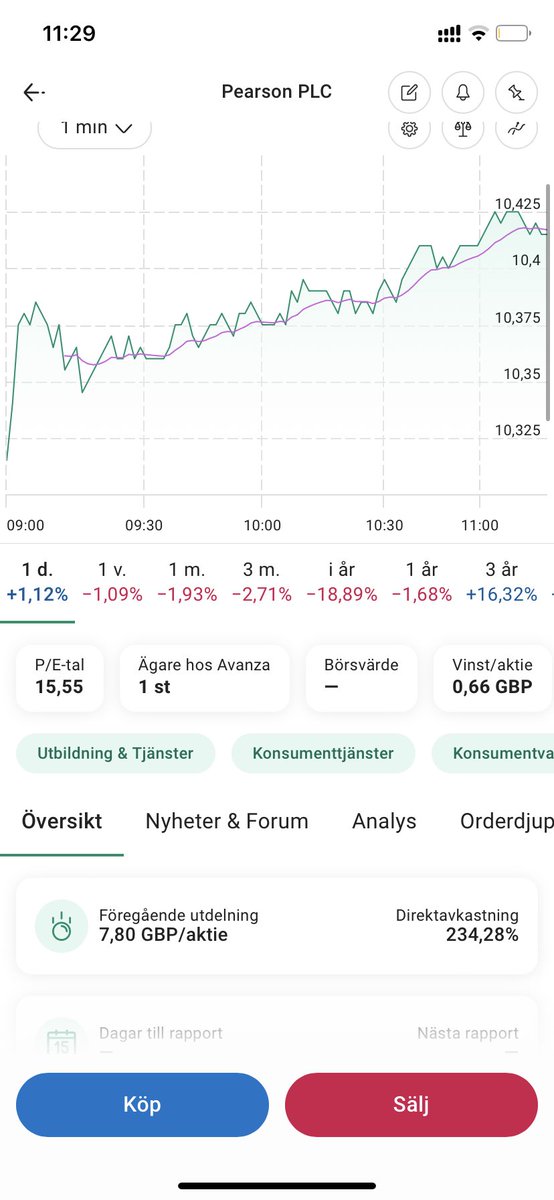
Task: Open the 1 min interval dropdown
Action: point(95,130)
